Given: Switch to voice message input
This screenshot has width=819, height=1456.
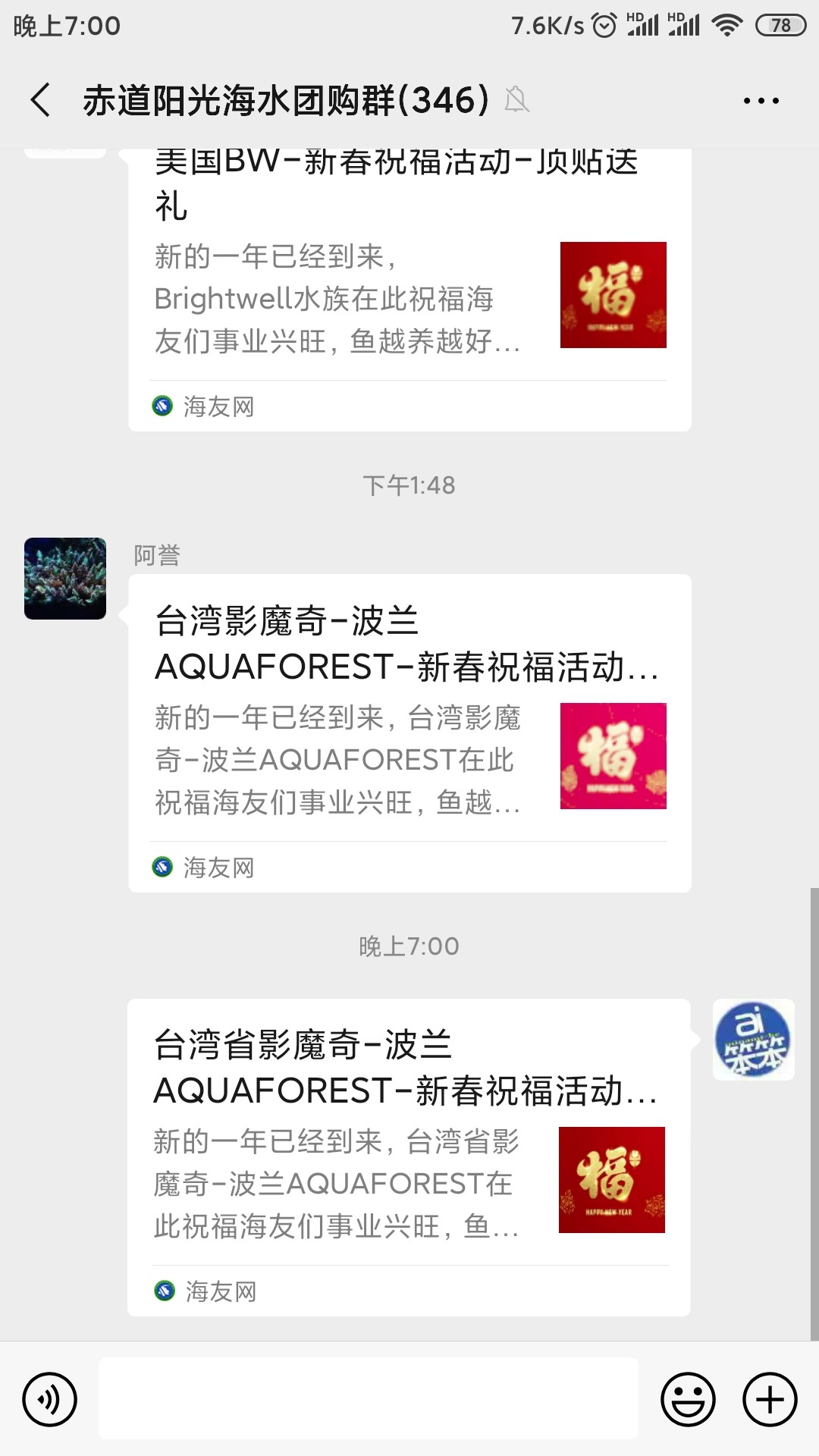Looking at the screenshot, I should (50, 1399).
